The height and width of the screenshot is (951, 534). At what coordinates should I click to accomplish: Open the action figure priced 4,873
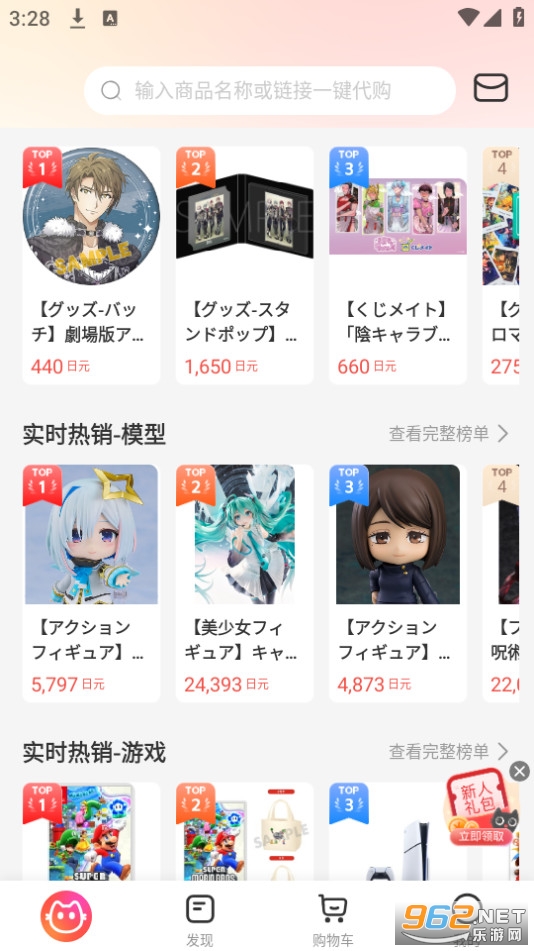coord(397,583)
